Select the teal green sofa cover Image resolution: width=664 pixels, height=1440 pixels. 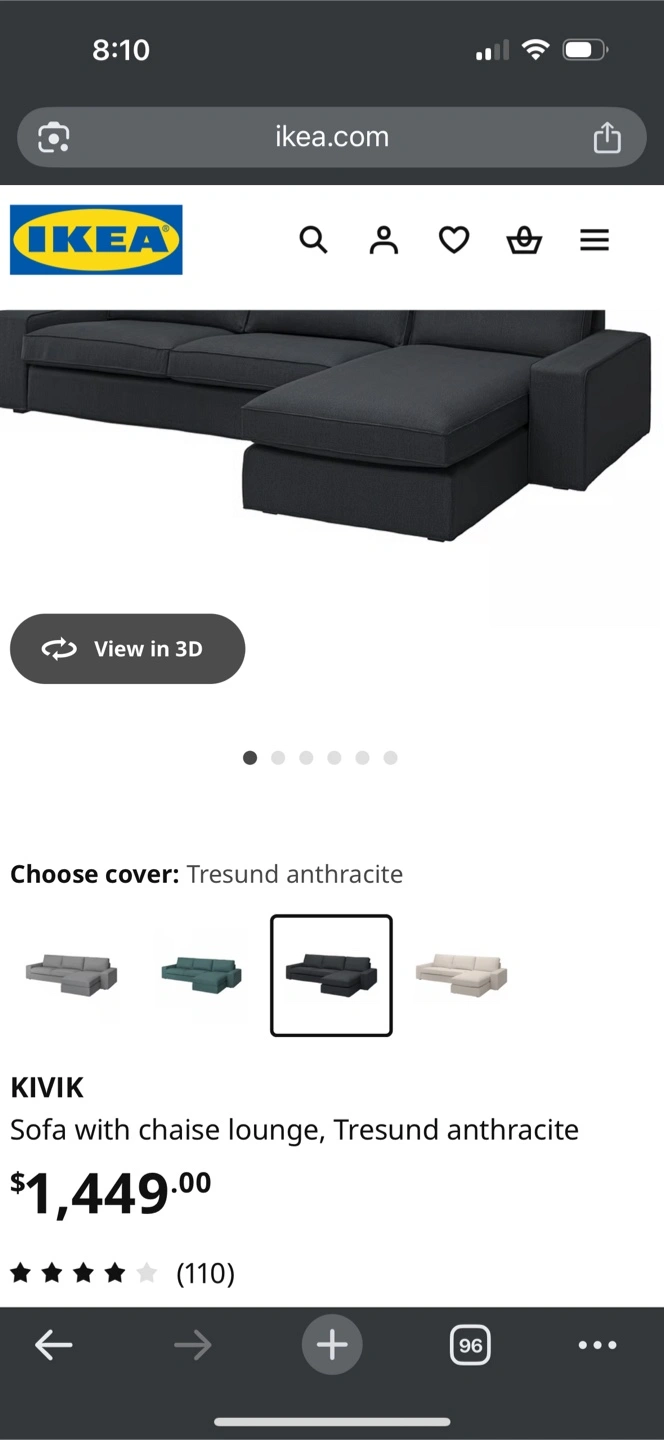(x=201, y=974)
